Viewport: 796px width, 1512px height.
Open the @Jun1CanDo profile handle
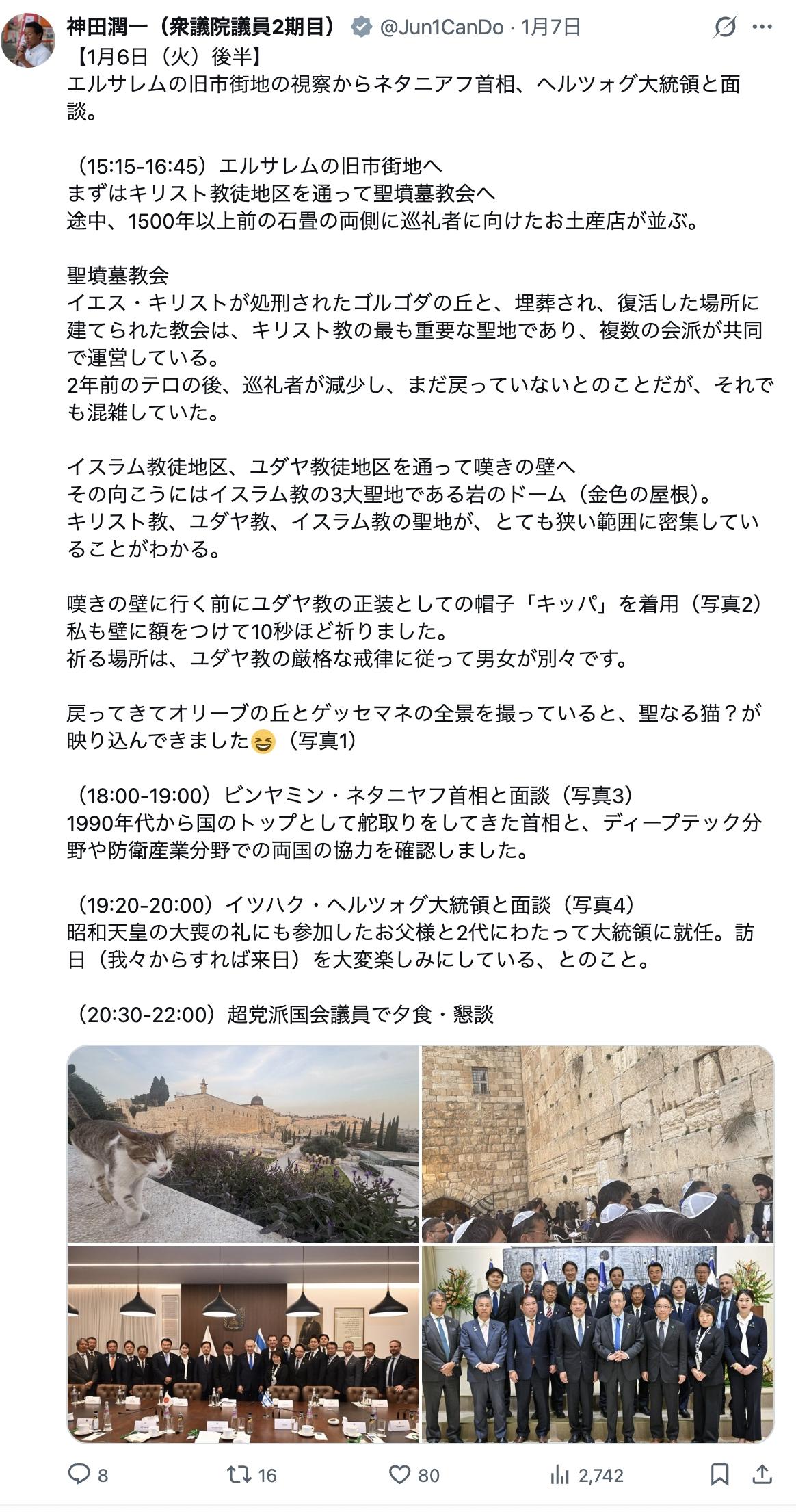click(x=441, y=27)
